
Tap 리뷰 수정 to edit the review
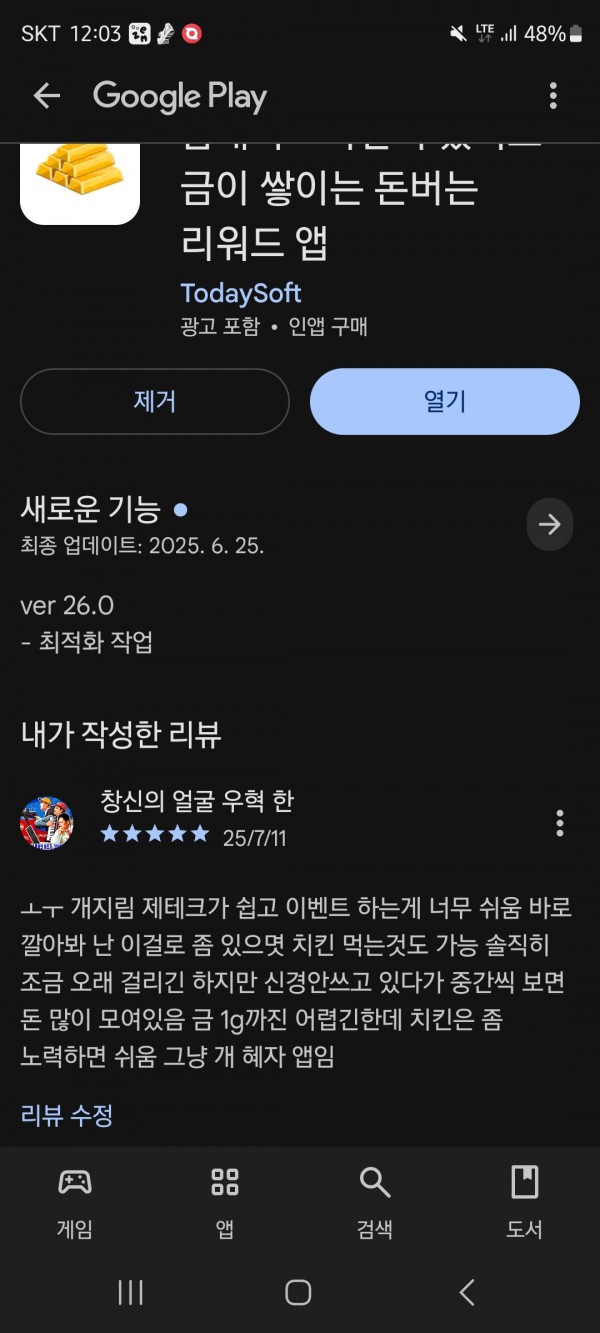[x=67, y=1115]
